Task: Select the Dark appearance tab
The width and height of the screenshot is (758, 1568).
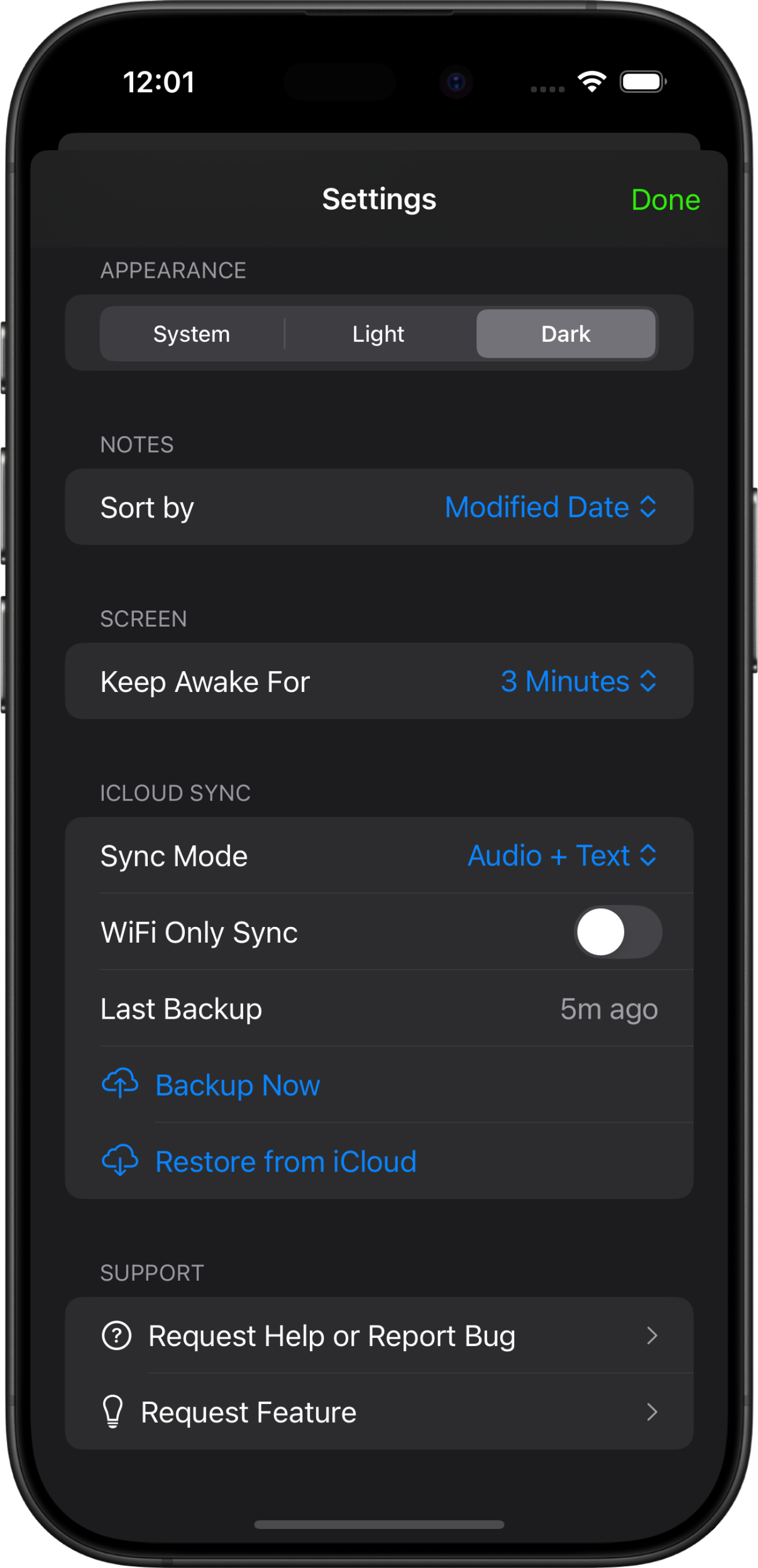Action: (x=565, y=334)
